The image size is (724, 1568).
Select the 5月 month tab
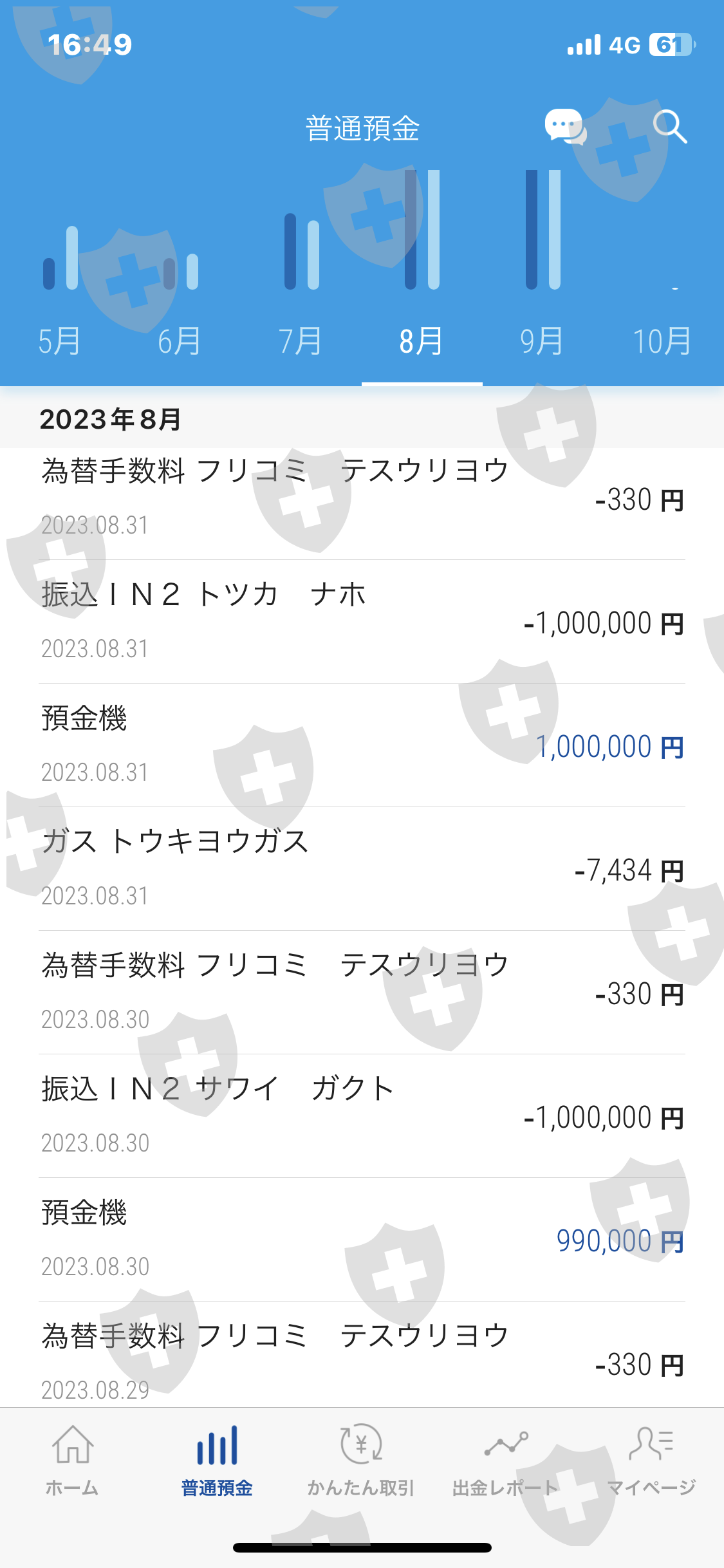59,341
